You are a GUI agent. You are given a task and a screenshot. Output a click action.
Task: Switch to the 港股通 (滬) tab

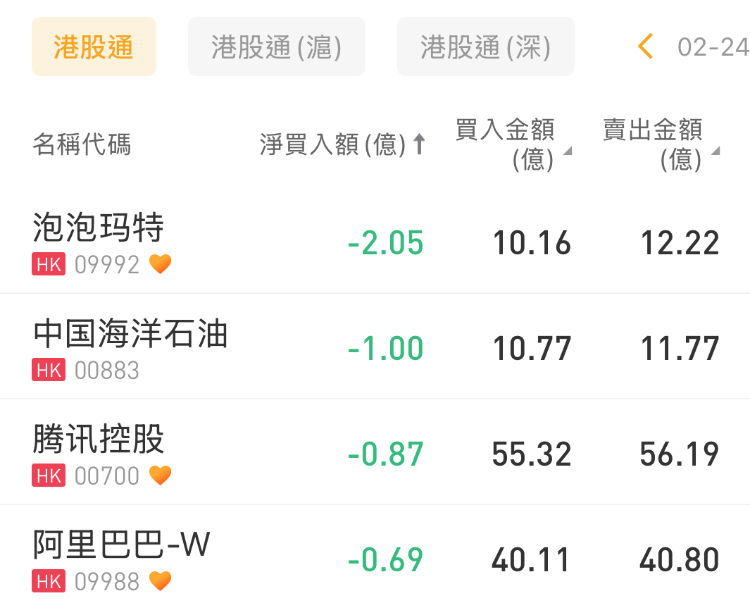(x=276, y=47)
